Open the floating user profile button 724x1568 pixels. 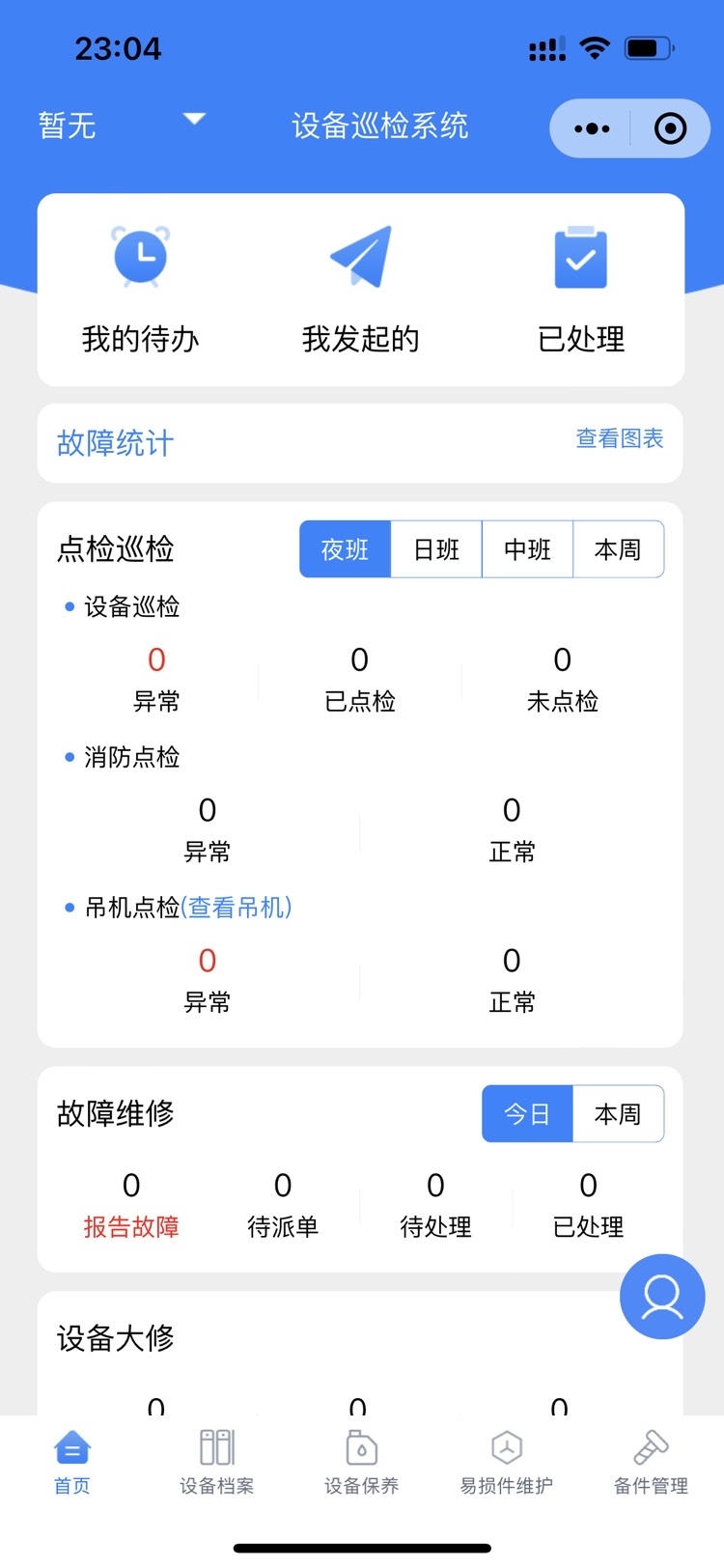click(662, 1297)
